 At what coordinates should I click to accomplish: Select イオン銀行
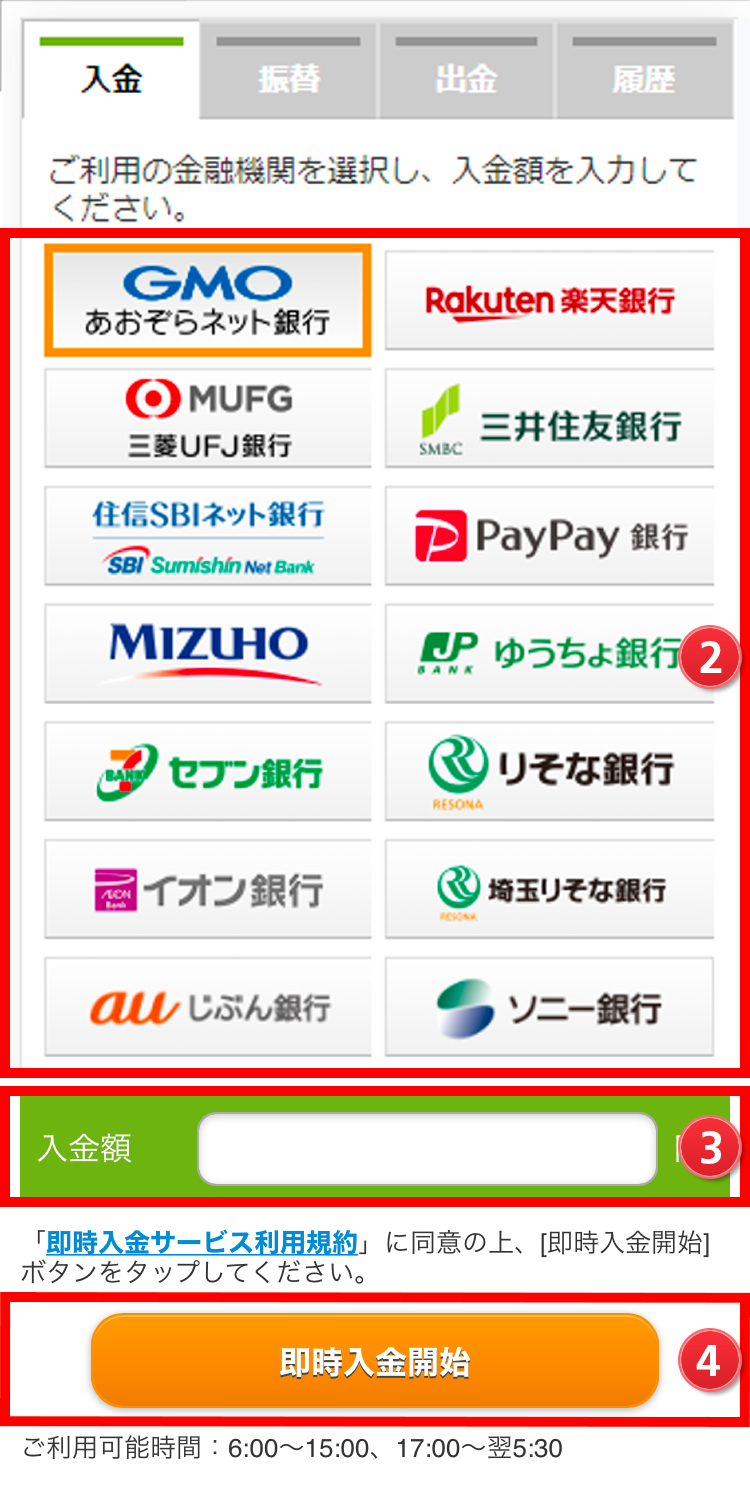pyautogui.click(x=207, y=888)
